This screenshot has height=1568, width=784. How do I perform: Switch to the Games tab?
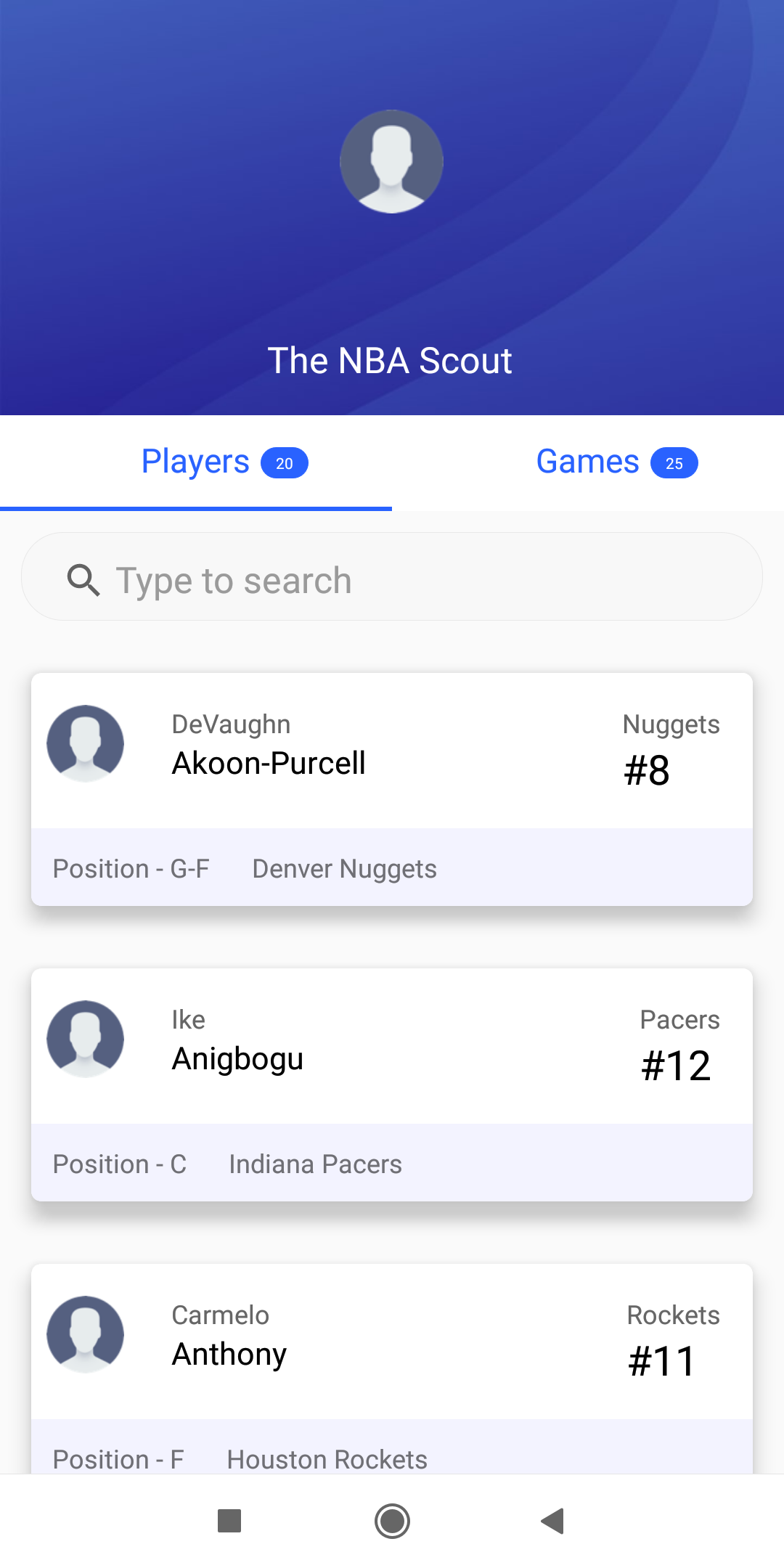point(588,462)
